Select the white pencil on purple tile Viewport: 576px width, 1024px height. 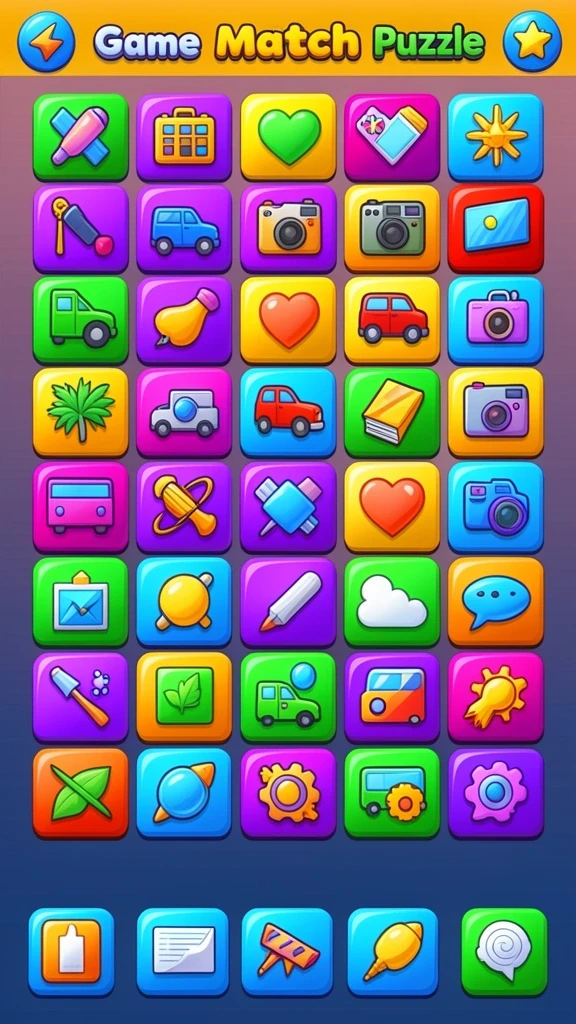[x=288, y=601]
